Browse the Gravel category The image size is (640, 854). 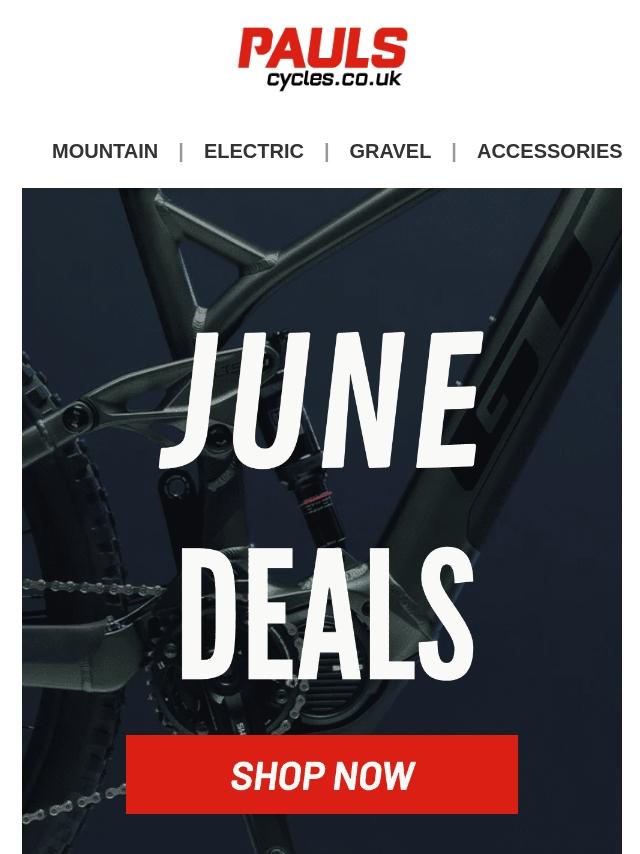point(390,151)
